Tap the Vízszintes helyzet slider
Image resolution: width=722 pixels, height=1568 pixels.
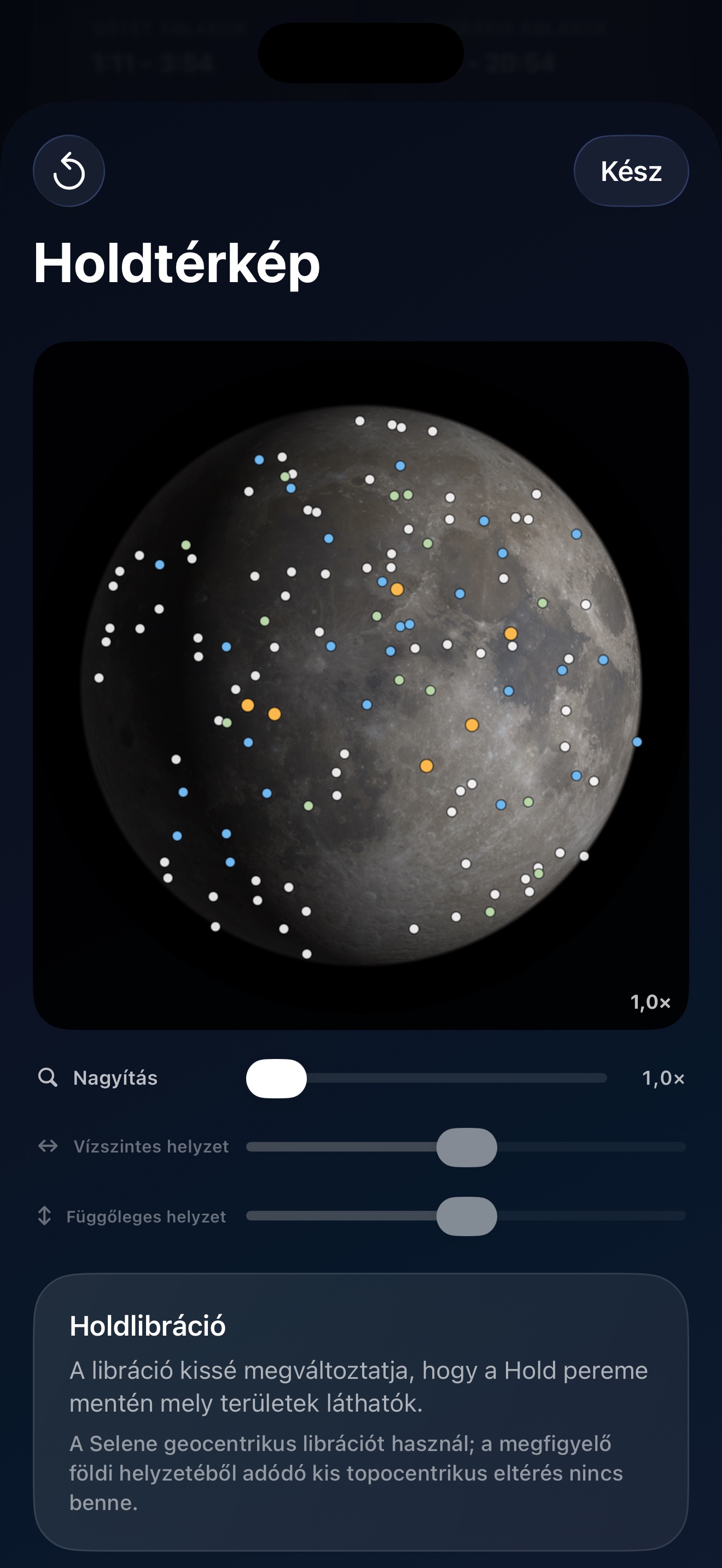click(x=465, y=1147)
